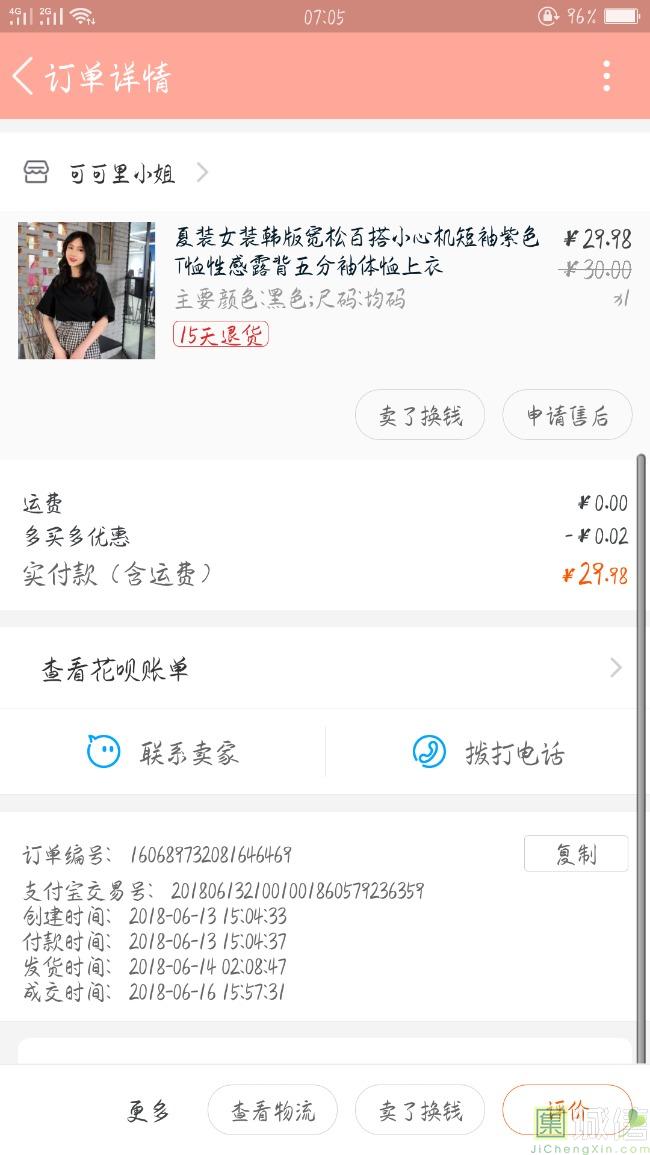650x1155 pixels.
Task: Tap 卖了换钱 in the bottom bar
Action: 420,1110
